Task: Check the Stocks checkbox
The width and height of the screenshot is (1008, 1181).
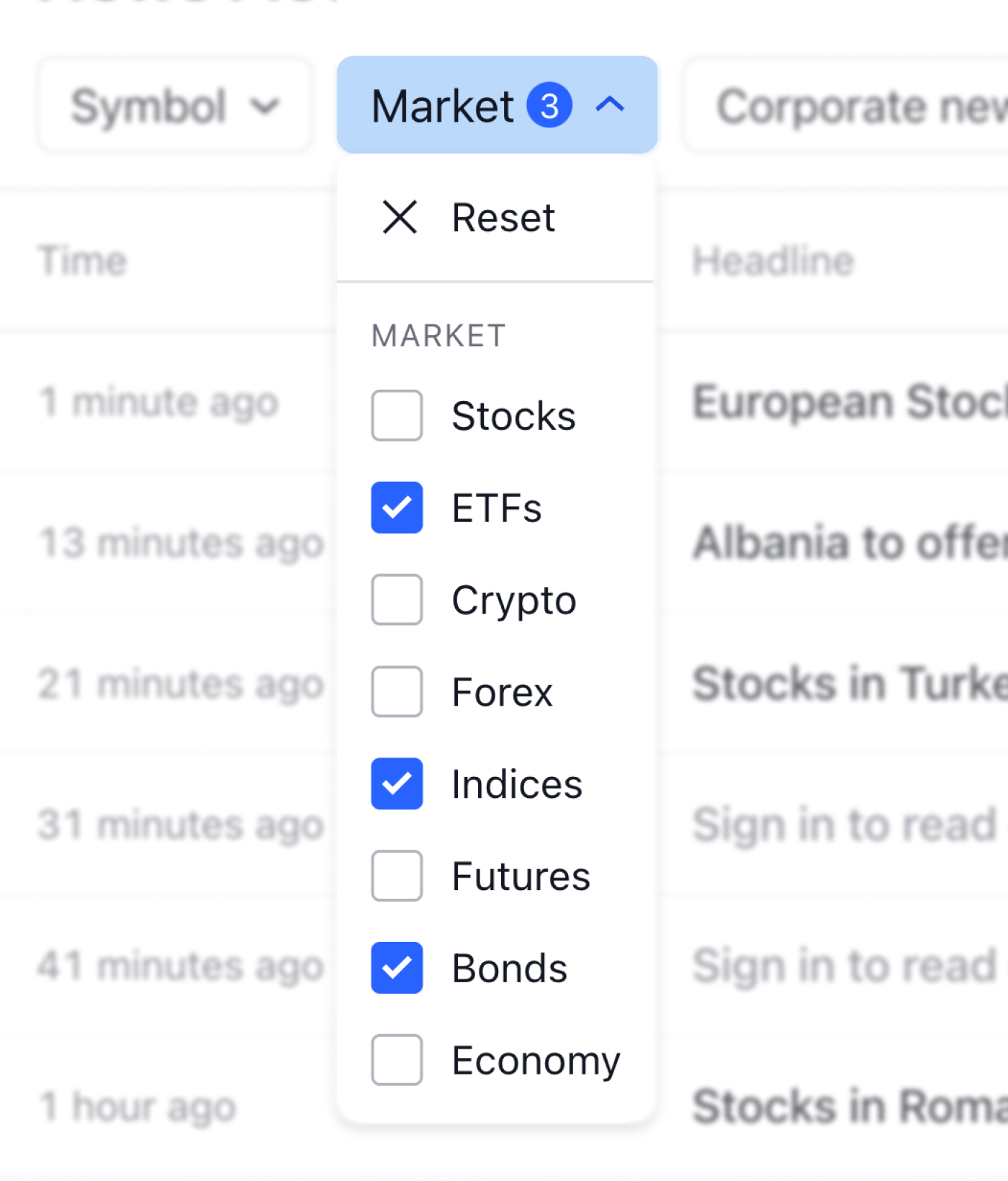Action: (397, 416)
